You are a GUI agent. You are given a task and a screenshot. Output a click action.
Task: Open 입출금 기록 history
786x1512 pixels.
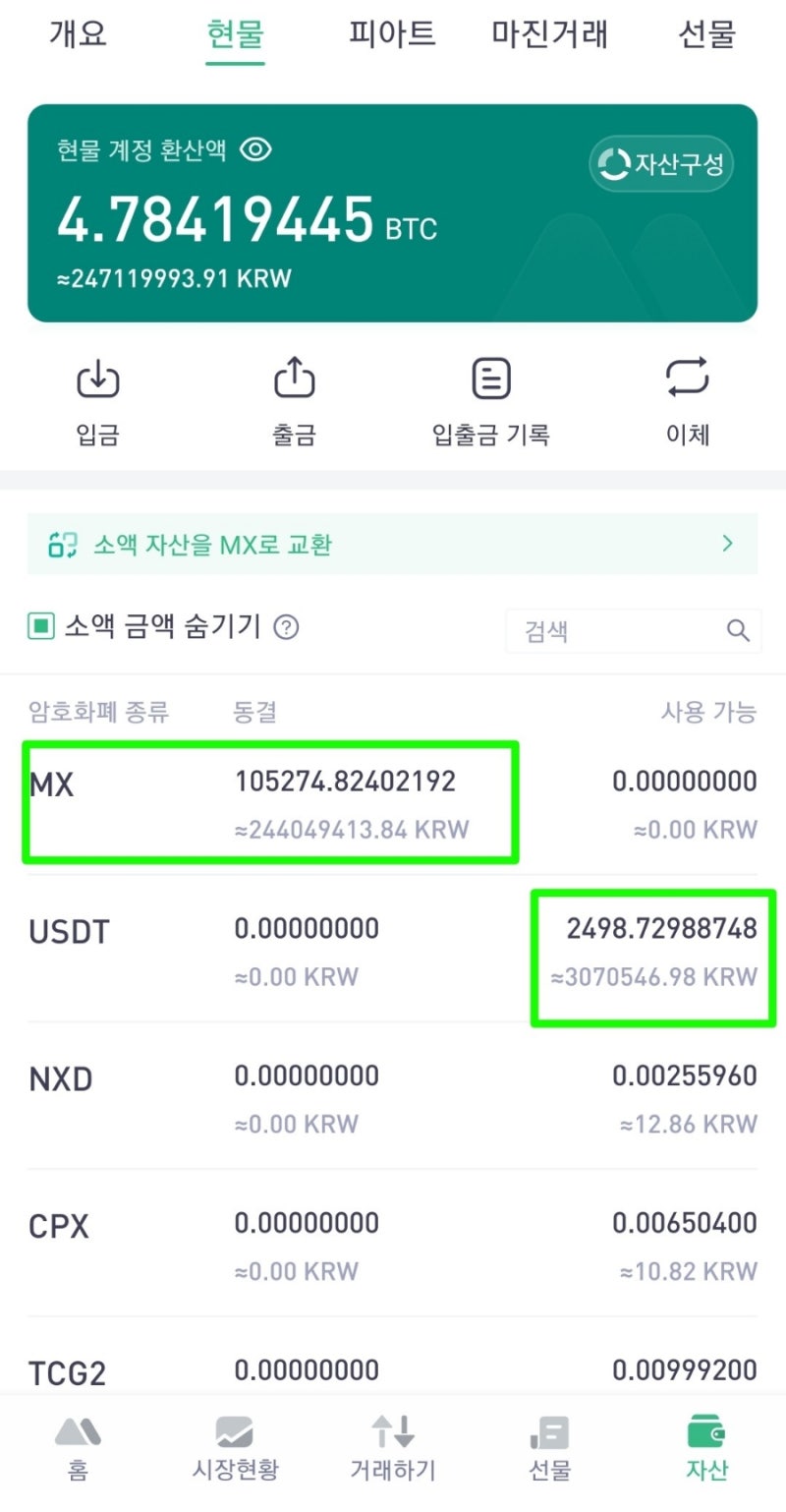(x=490, y=403)
